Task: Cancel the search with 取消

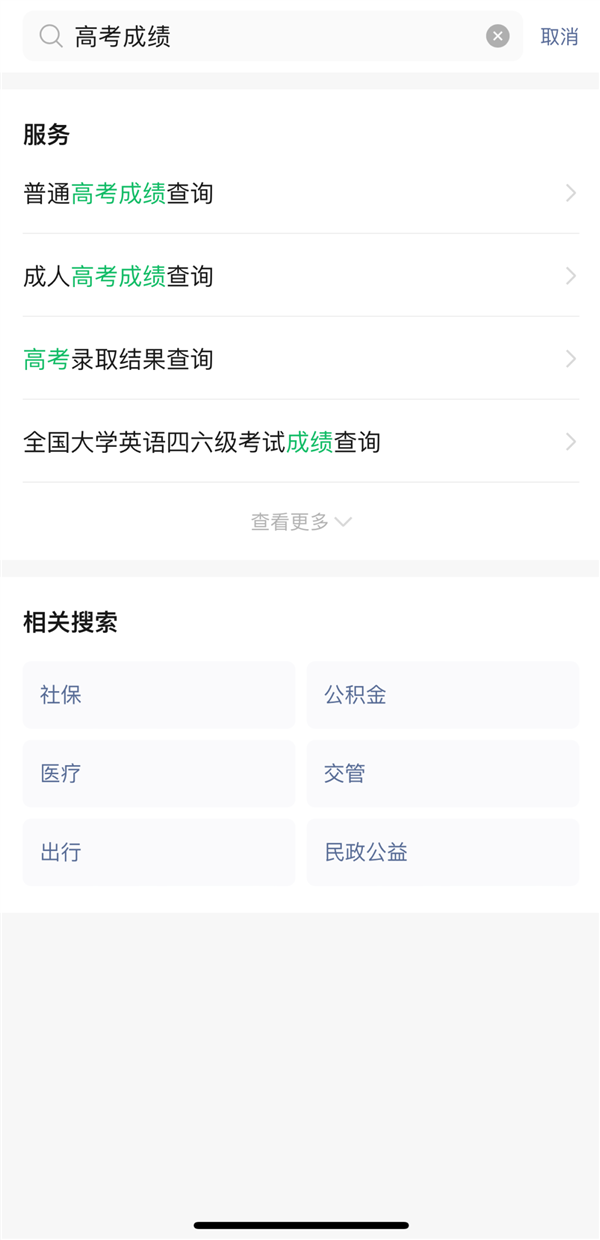Action: [559, 37]
